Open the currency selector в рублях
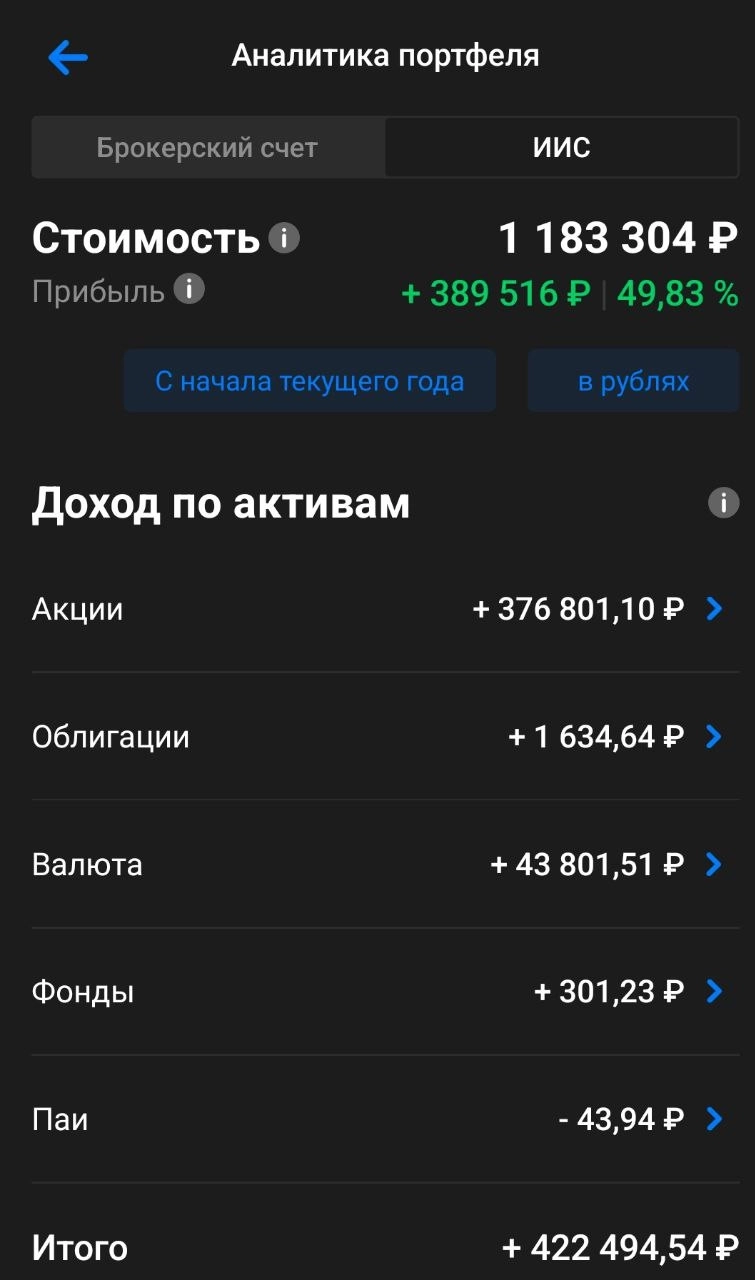Screen dimensions: 755x1280 pos(633,380)
